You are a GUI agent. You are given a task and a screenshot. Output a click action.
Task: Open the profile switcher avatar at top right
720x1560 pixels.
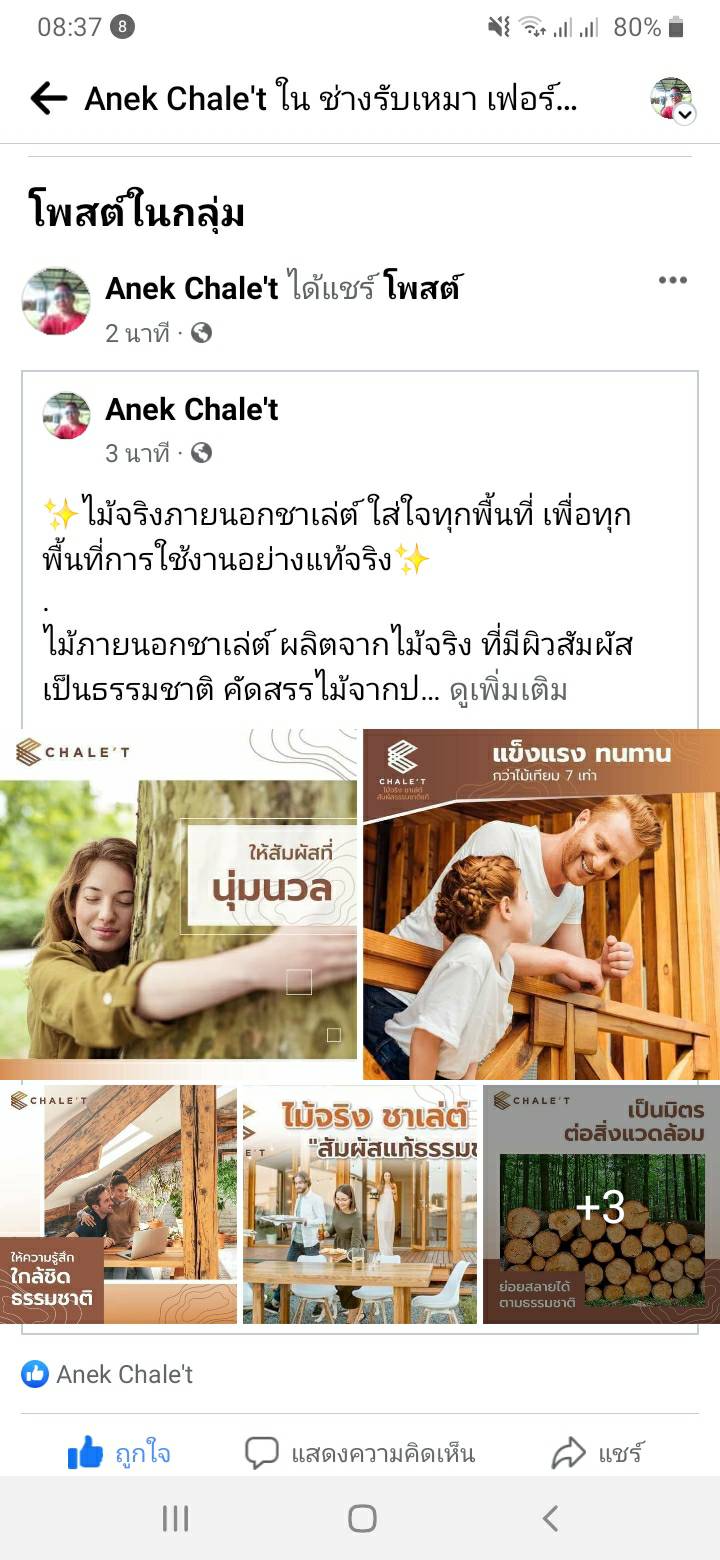(x=670, y=99)
